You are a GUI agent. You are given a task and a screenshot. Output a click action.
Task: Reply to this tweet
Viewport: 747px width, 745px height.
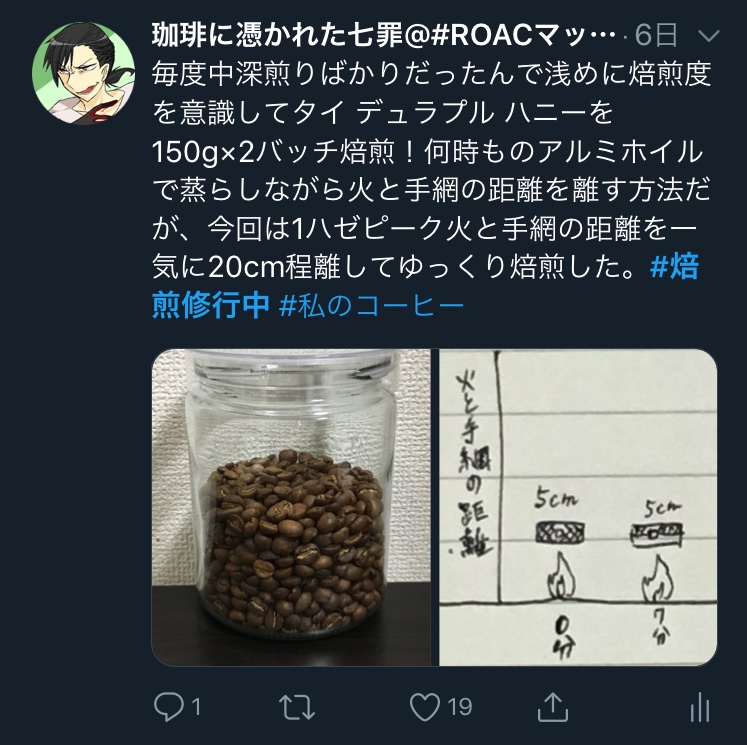168,707
